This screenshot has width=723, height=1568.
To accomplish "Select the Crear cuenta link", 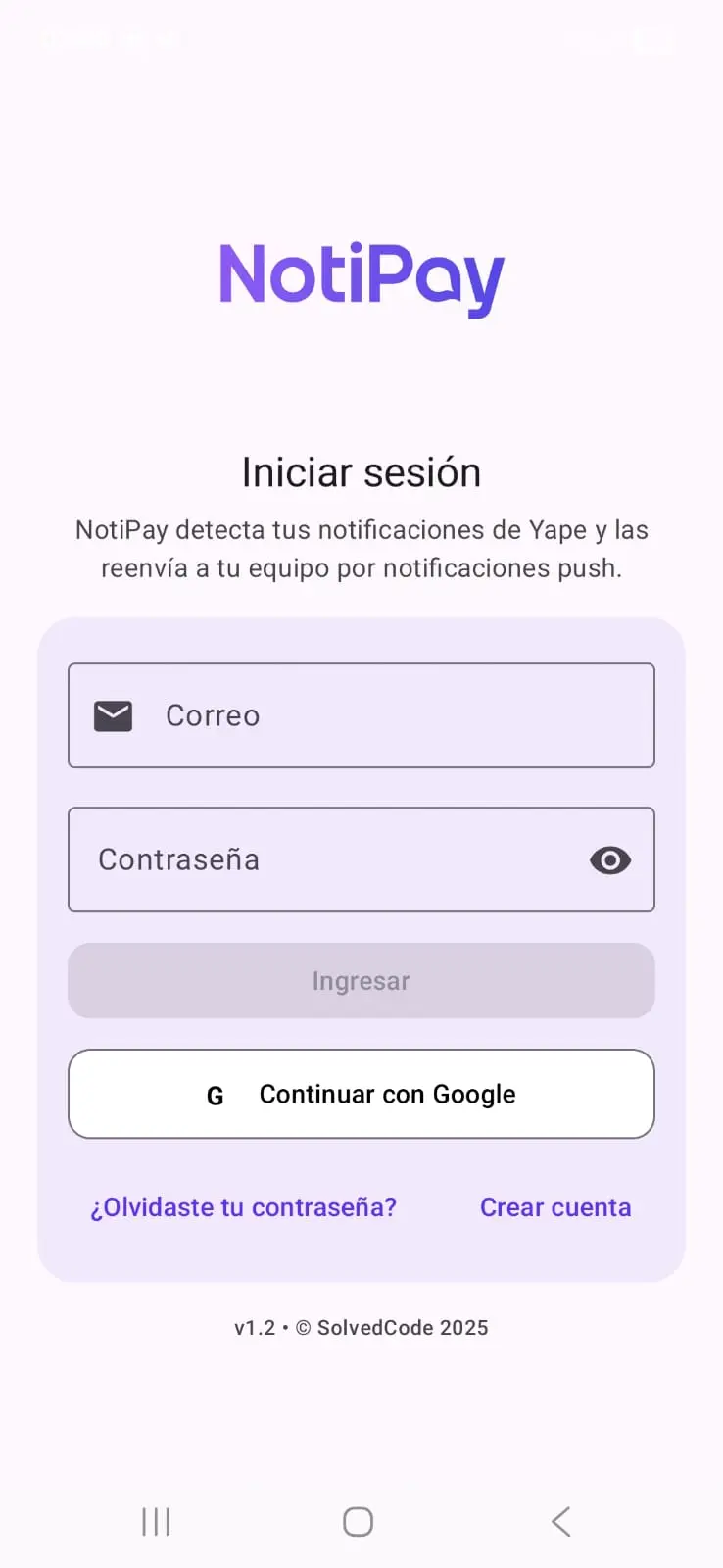I will tap(555, 1207).
